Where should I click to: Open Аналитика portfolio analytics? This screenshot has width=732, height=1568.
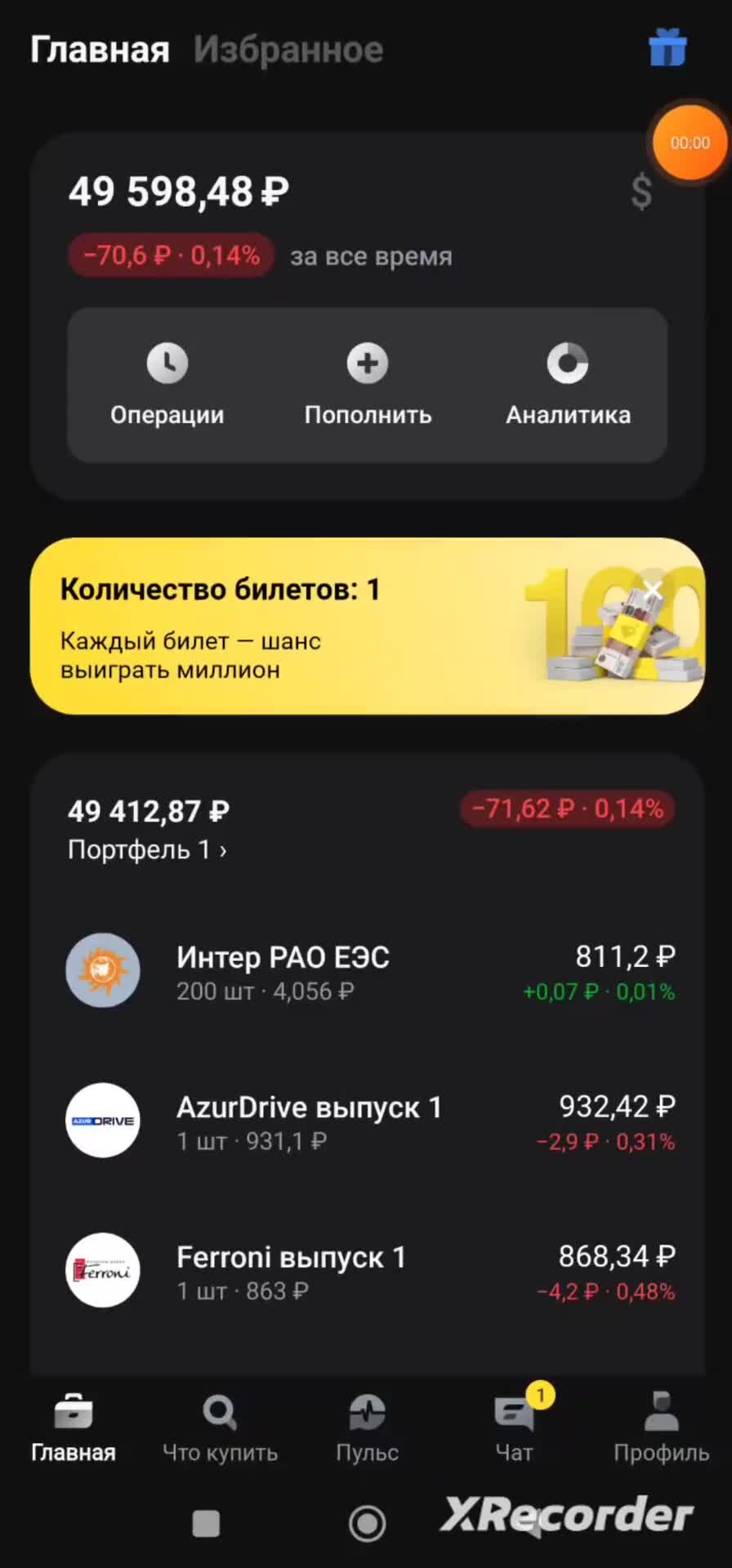click(568, 385)
